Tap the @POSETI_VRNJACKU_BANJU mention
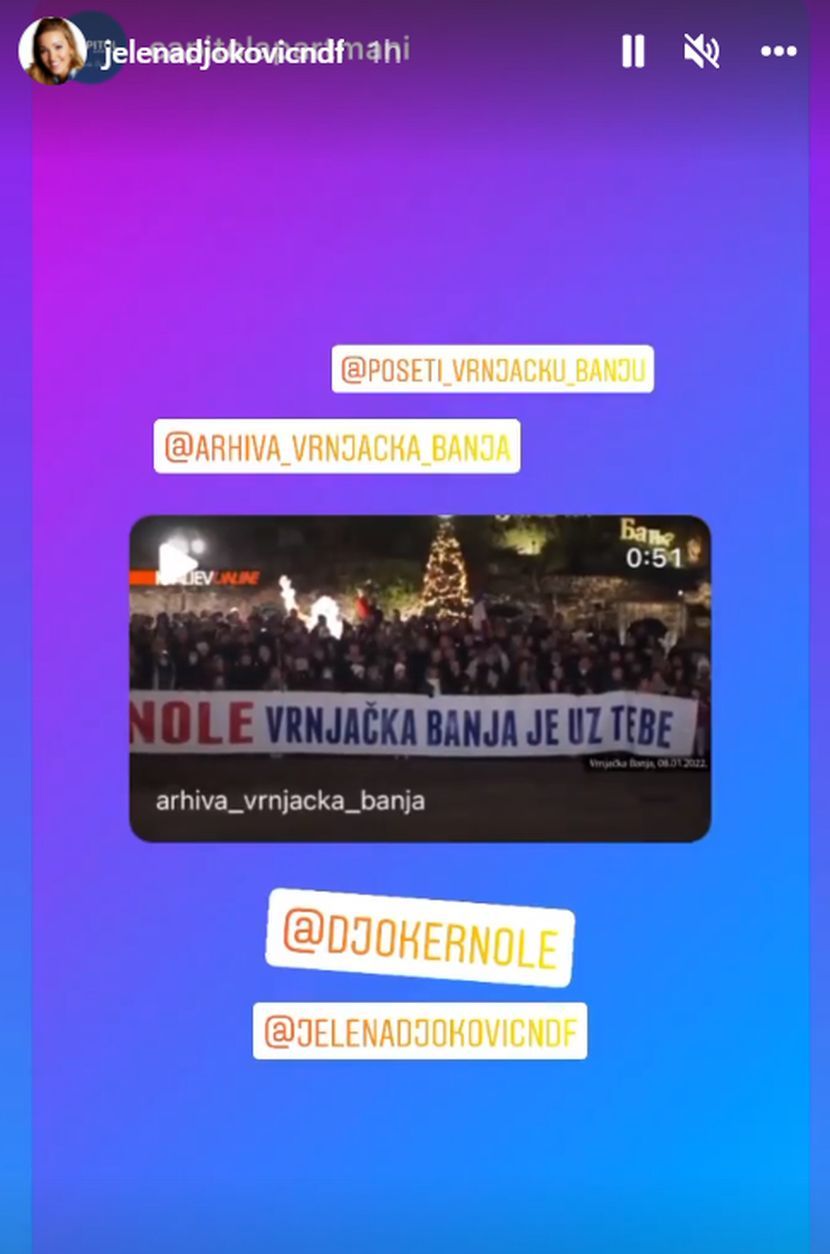The height and width of the screenshot is (1254, 830). (493, 370)
